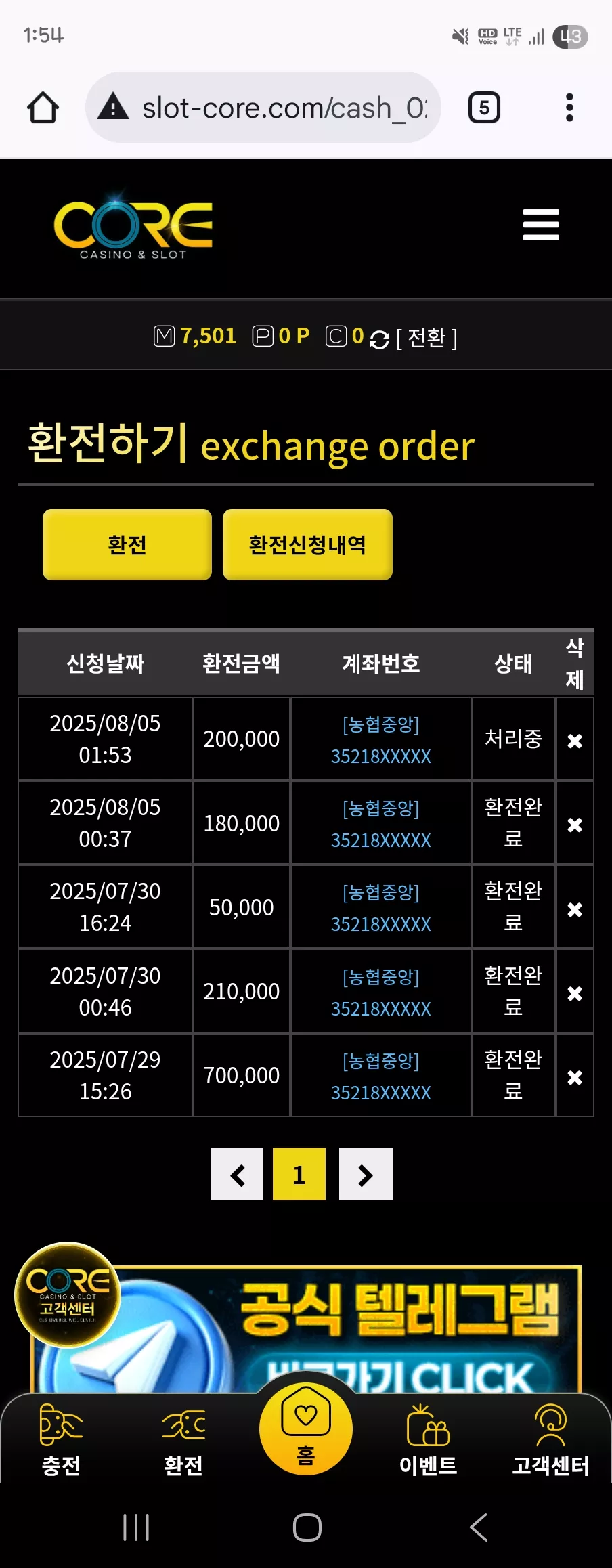Tap the slot-core.com address bar

(263, 108)
